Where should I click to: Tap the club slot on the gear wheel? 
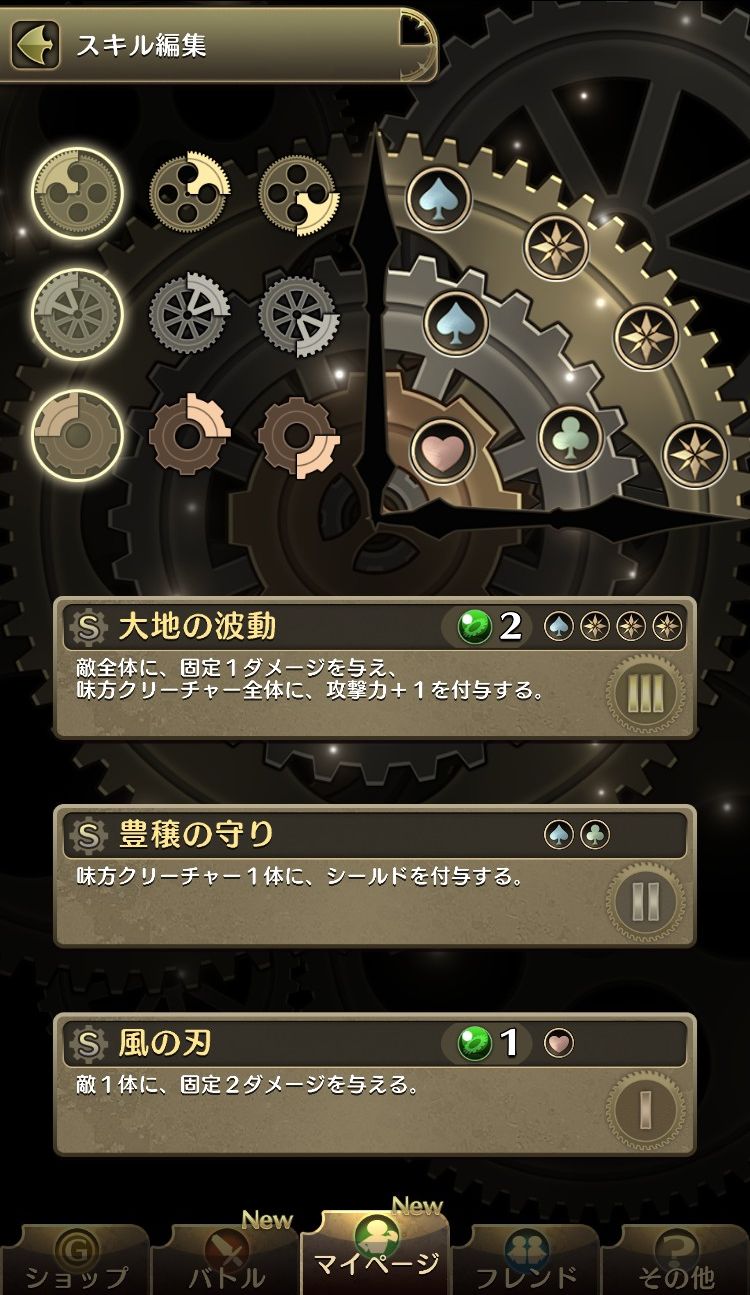point(570,437)
